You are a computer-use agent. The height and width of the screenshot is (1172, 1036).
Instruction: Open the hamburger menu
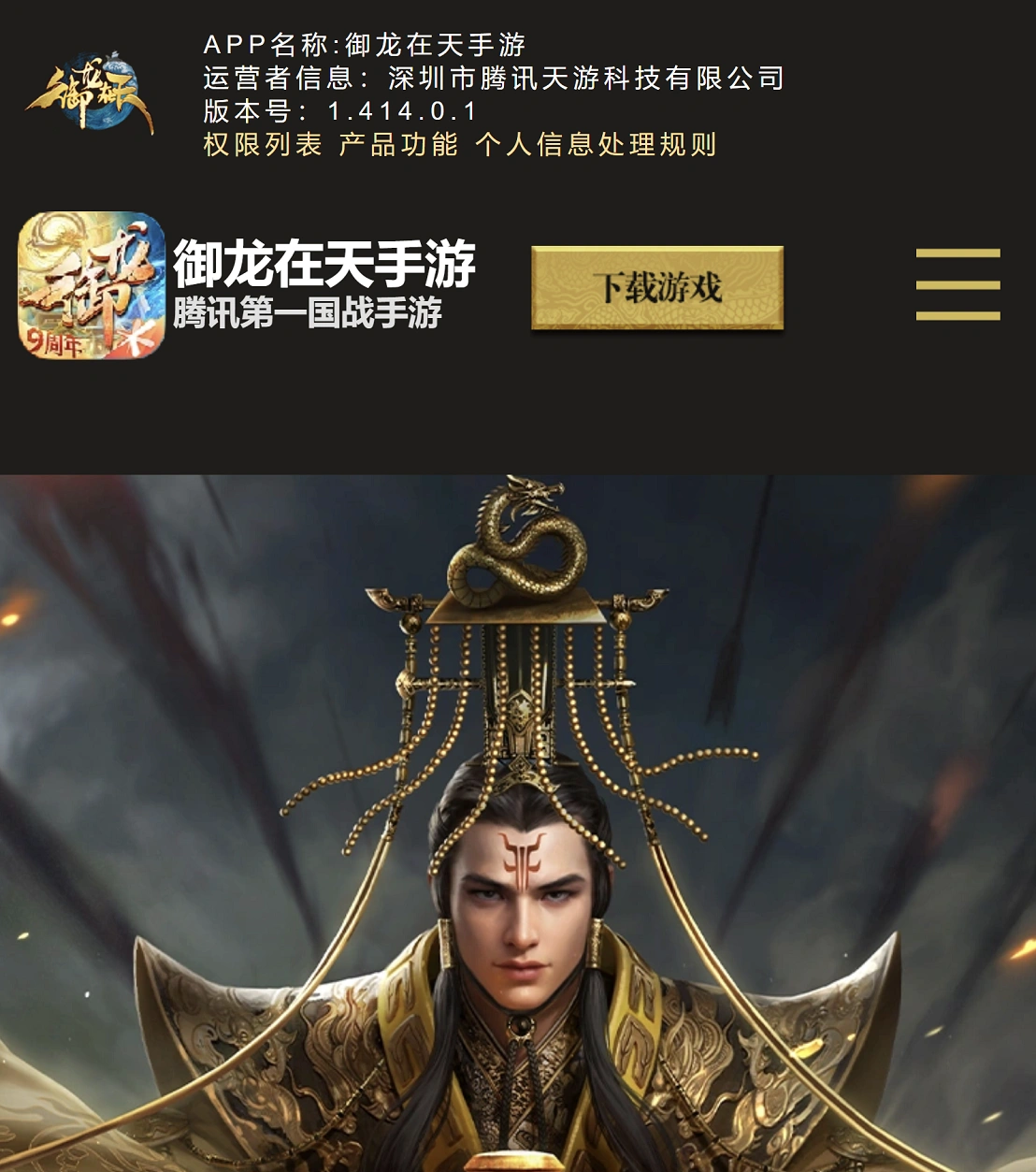pos(957,284)
